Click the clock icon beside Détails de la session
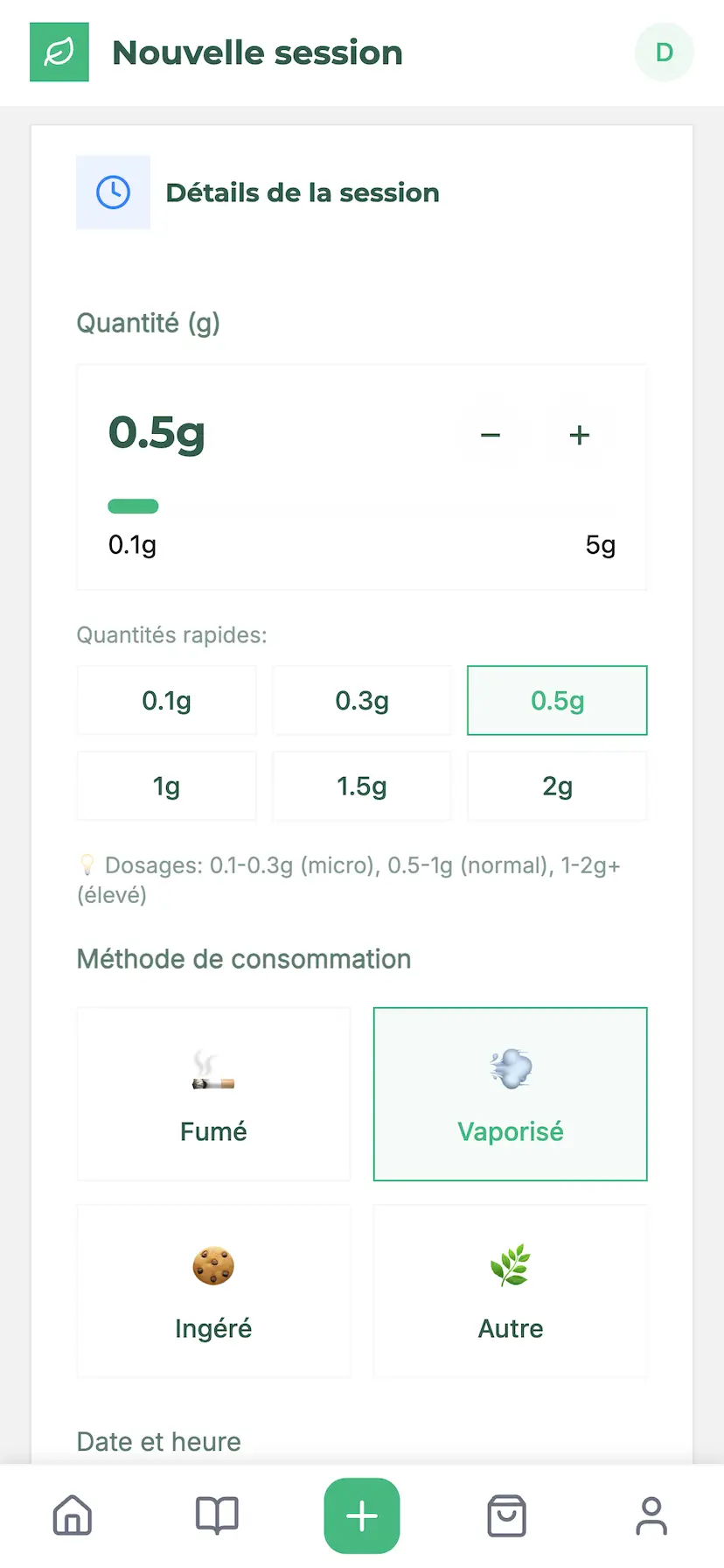The image size is (724, 1568). (113, 192)
